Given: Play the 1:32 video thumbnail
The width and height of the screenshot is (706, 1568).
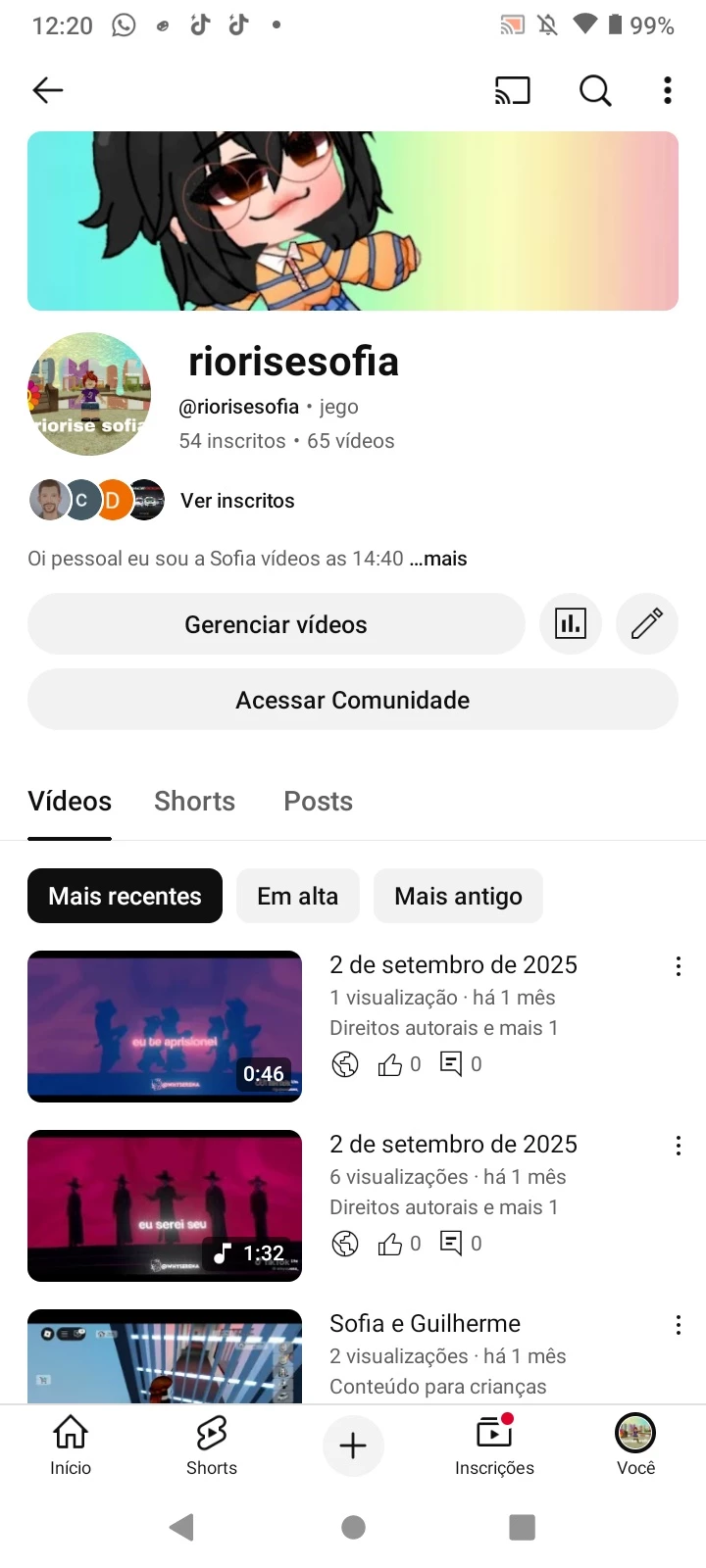Looking at the screenshot, I should tap(165, 1205).
